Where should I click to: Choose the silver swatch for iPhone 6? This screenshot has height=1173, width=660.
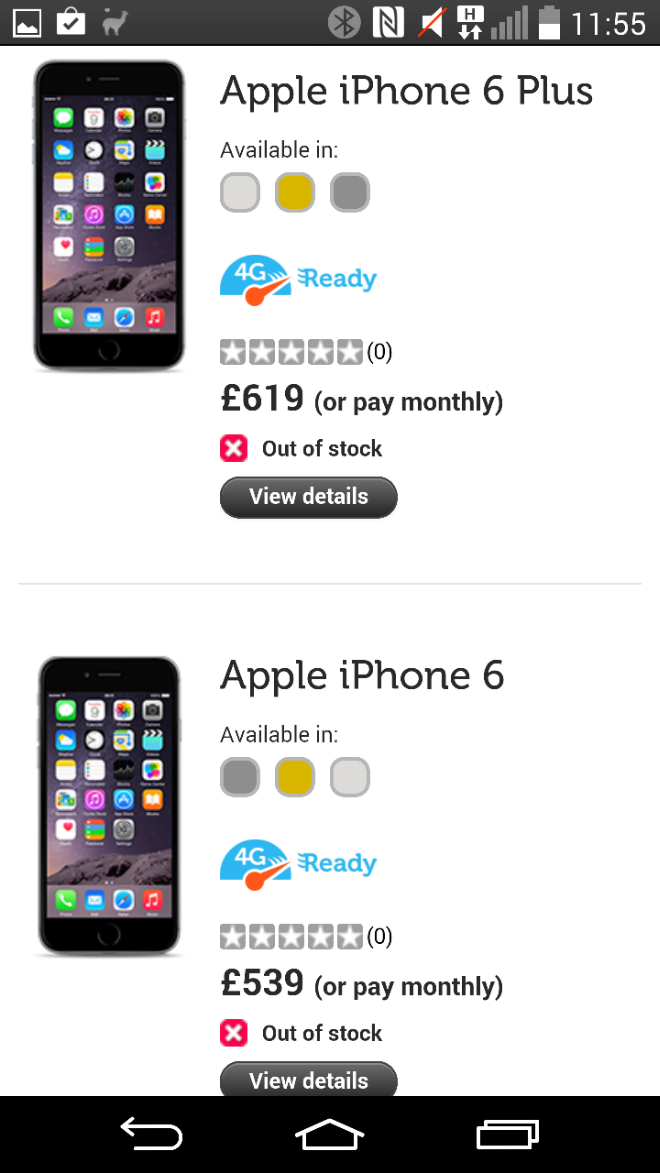(x=350, y=777)
